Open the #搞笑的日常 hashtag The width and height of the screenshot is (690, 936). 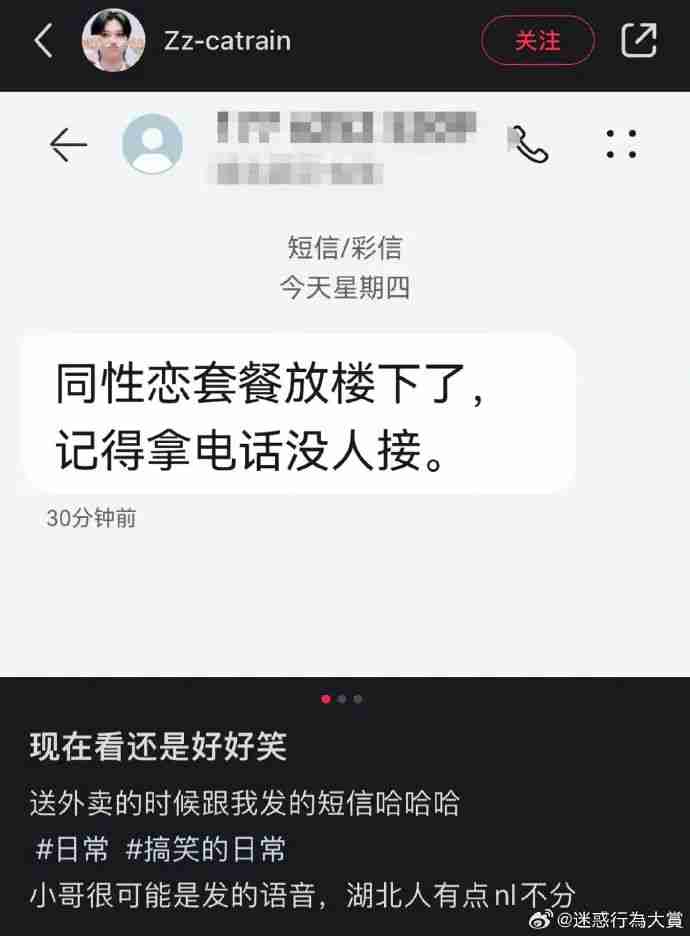pos(205,849)
